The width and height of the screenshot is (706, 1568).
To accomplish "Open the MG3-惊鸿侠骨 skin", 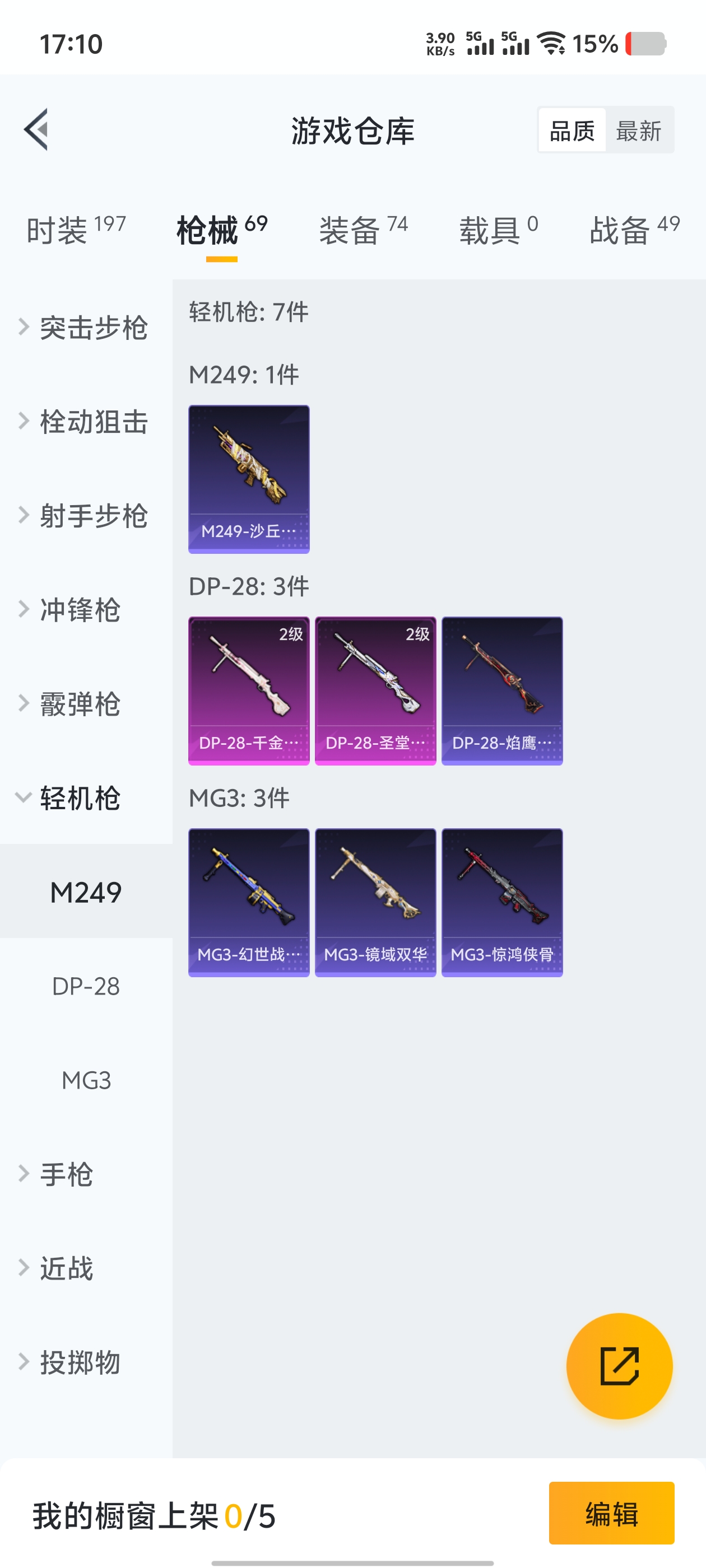I will (502, 903).
